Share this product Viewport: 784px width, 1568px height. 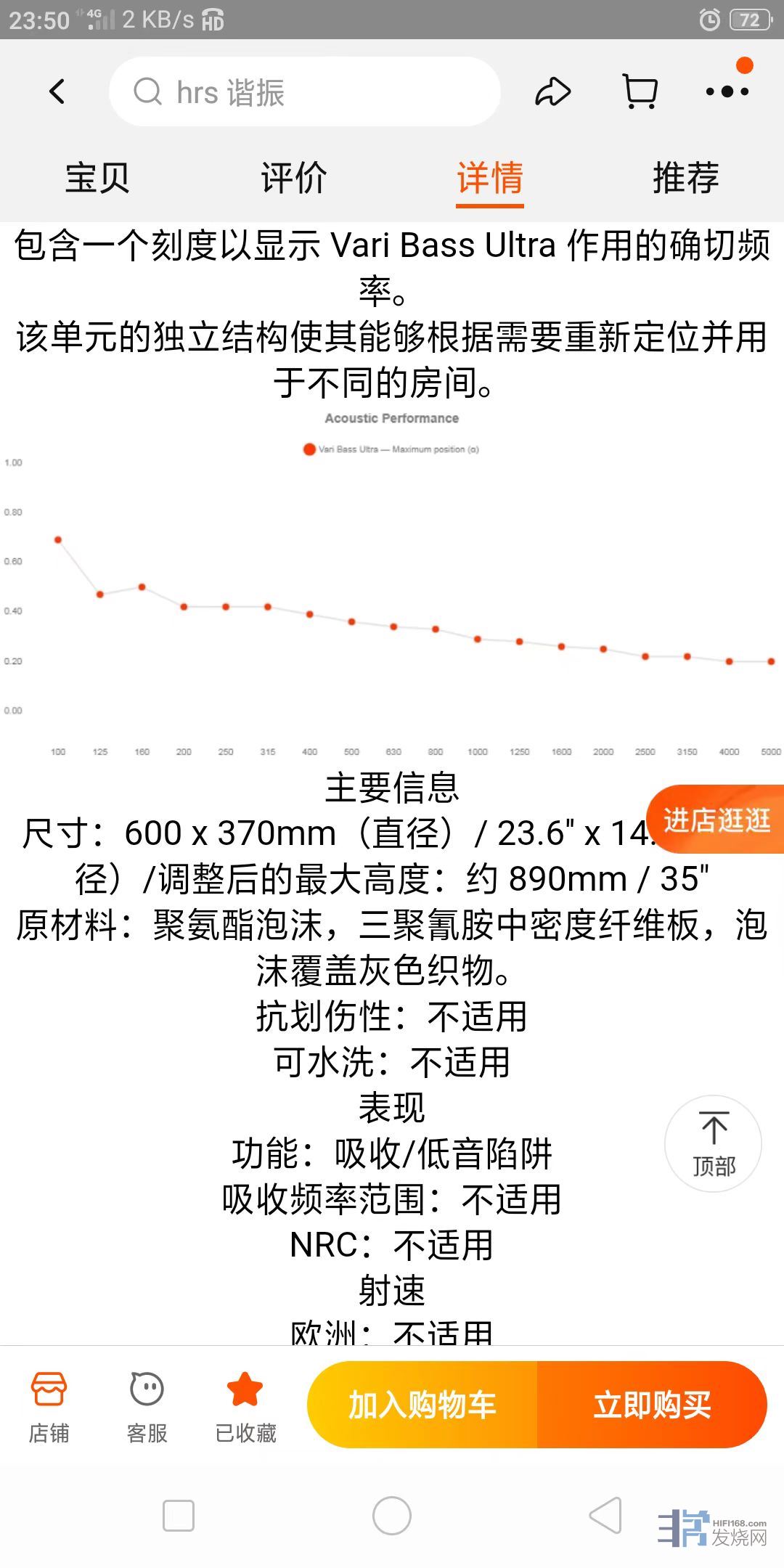[x=553, y=92]
